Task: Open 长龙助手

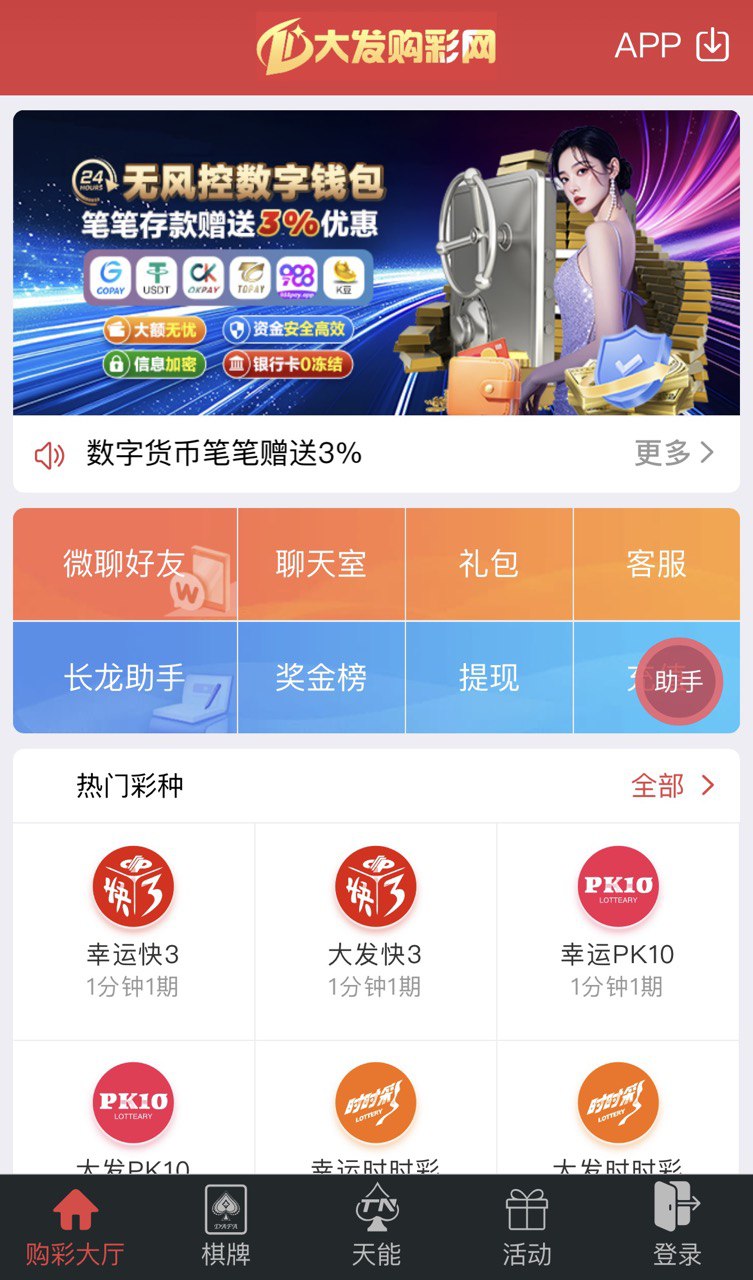Action: (x=124, y=678)
